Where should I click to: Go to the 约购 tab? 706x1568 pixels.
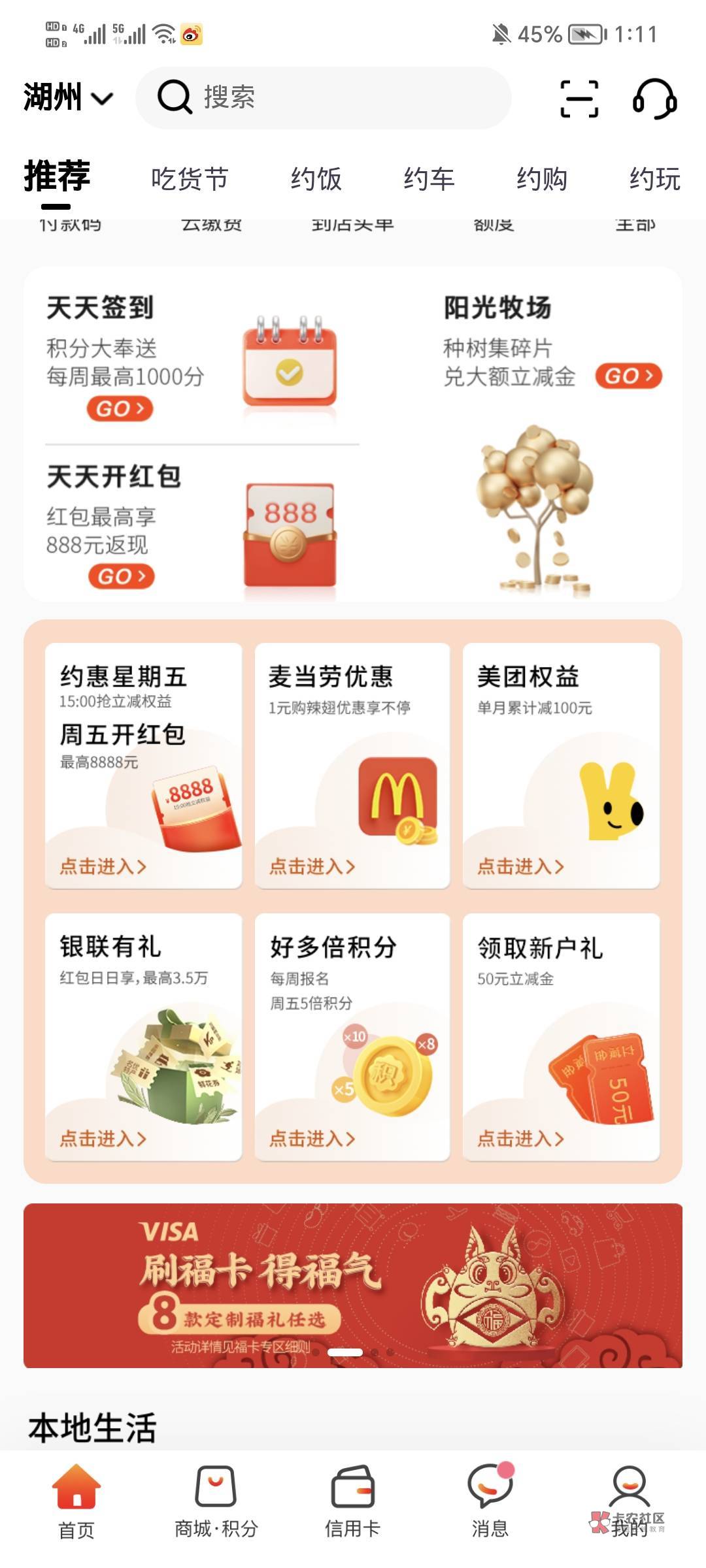542,178
